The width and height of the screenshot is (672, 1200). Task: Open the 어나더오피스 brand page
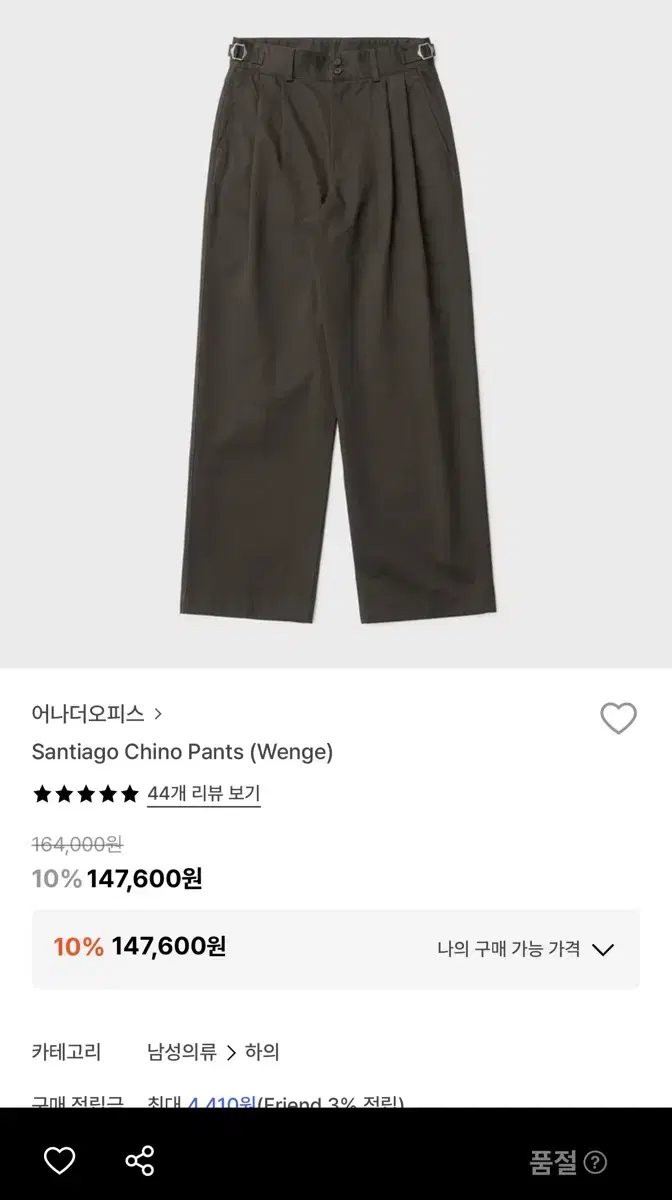(96, 714)
